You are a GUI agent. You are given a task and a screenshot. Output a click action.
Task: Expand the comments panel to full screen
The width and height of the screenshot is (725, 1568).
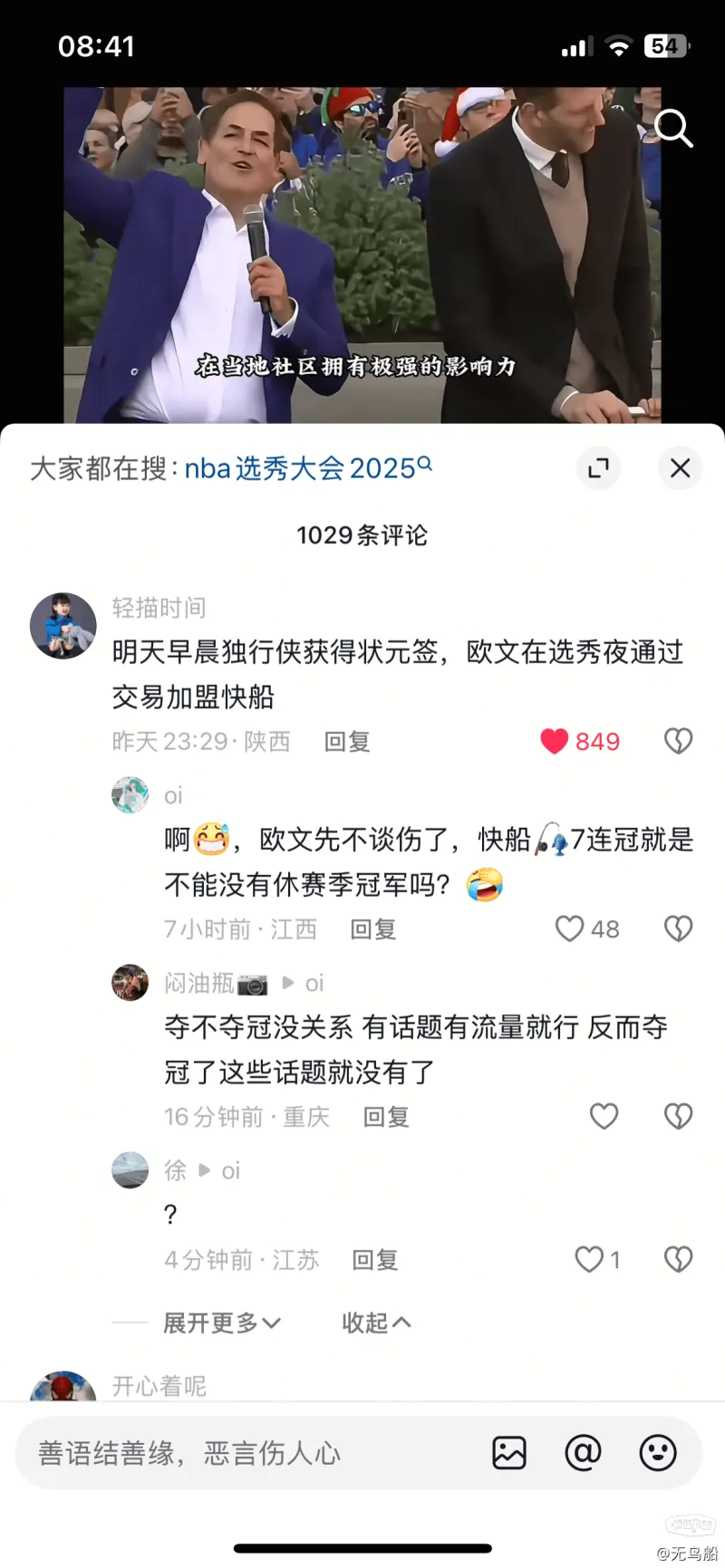coord(598,468)
